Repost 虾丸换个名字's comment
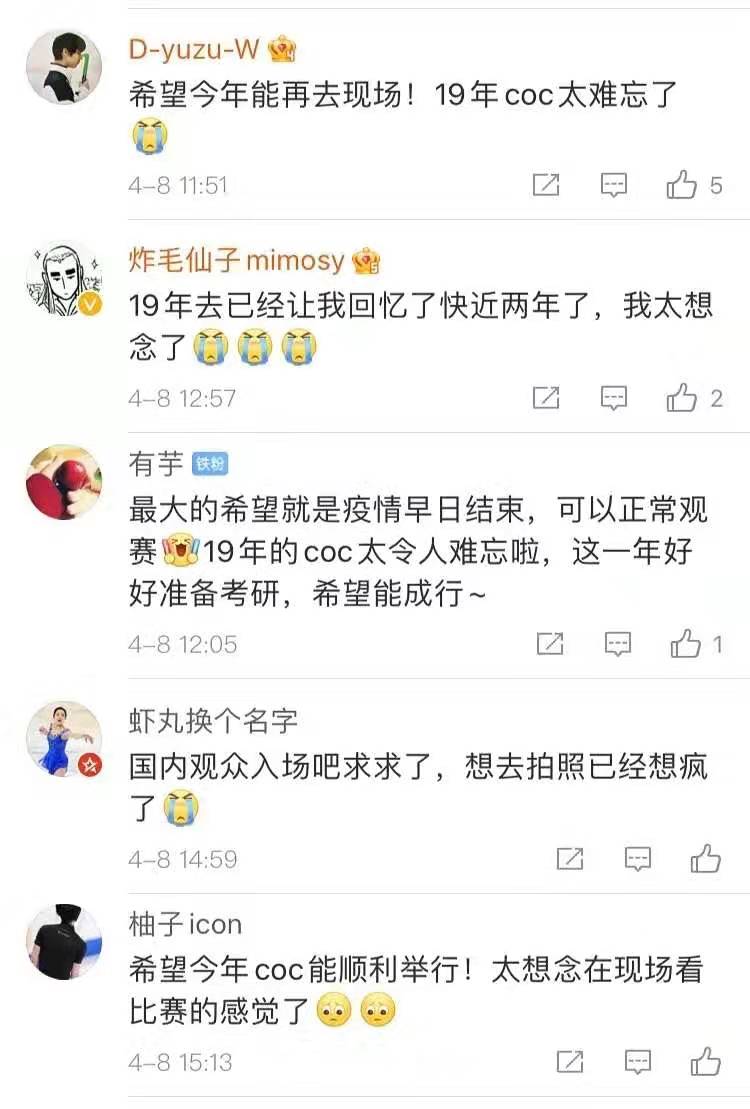This screenshot has width=750, height=1109. tap(570, 858)
